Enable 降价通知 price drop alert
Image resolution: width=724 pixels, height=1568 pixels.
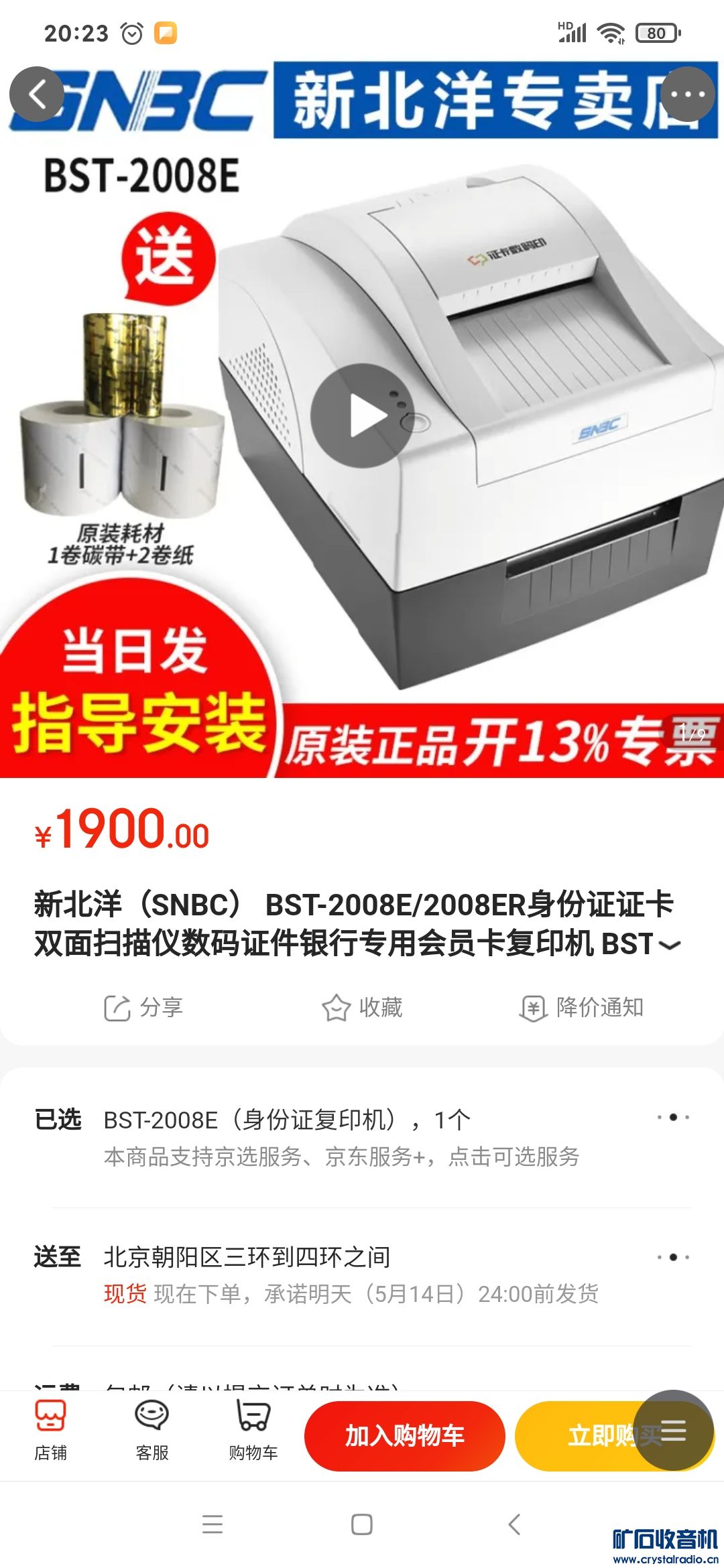coord(582,1008)
